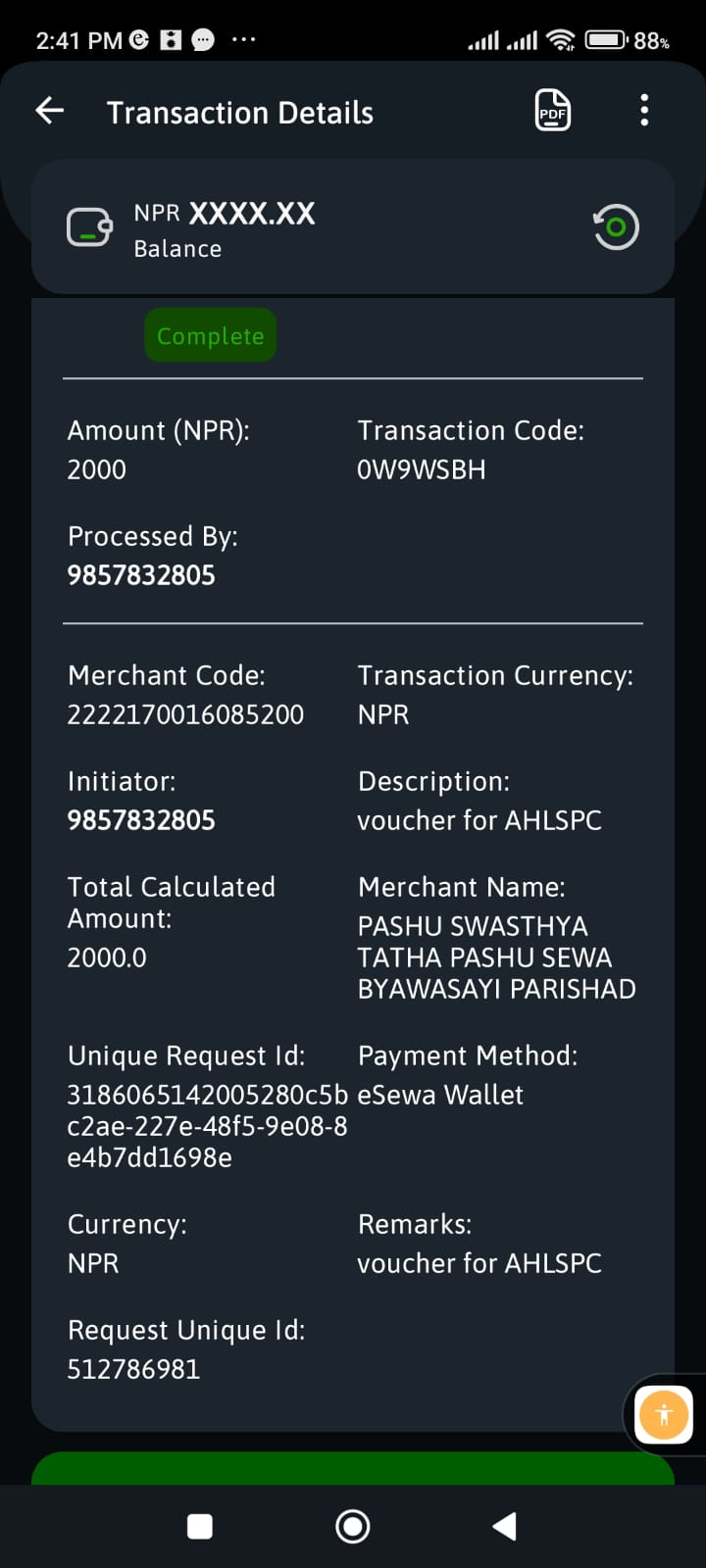The image size is (706, 1568).
Task: Go back using the top arrow
Action: tap(50, 111)
